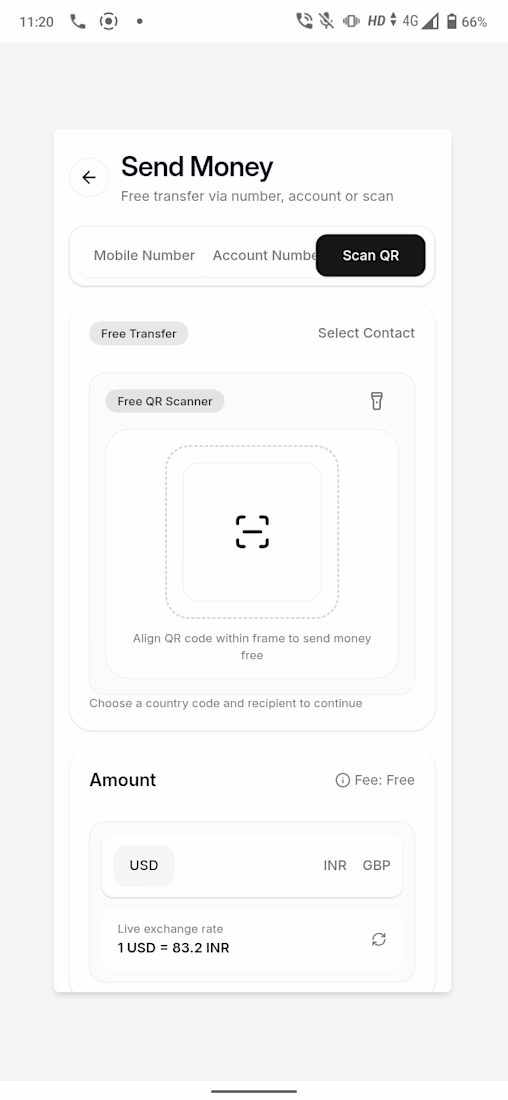Switch to the Account Number tab
Screen dimensions: 508x1100
pyautogui.click(x=264, y=255)
